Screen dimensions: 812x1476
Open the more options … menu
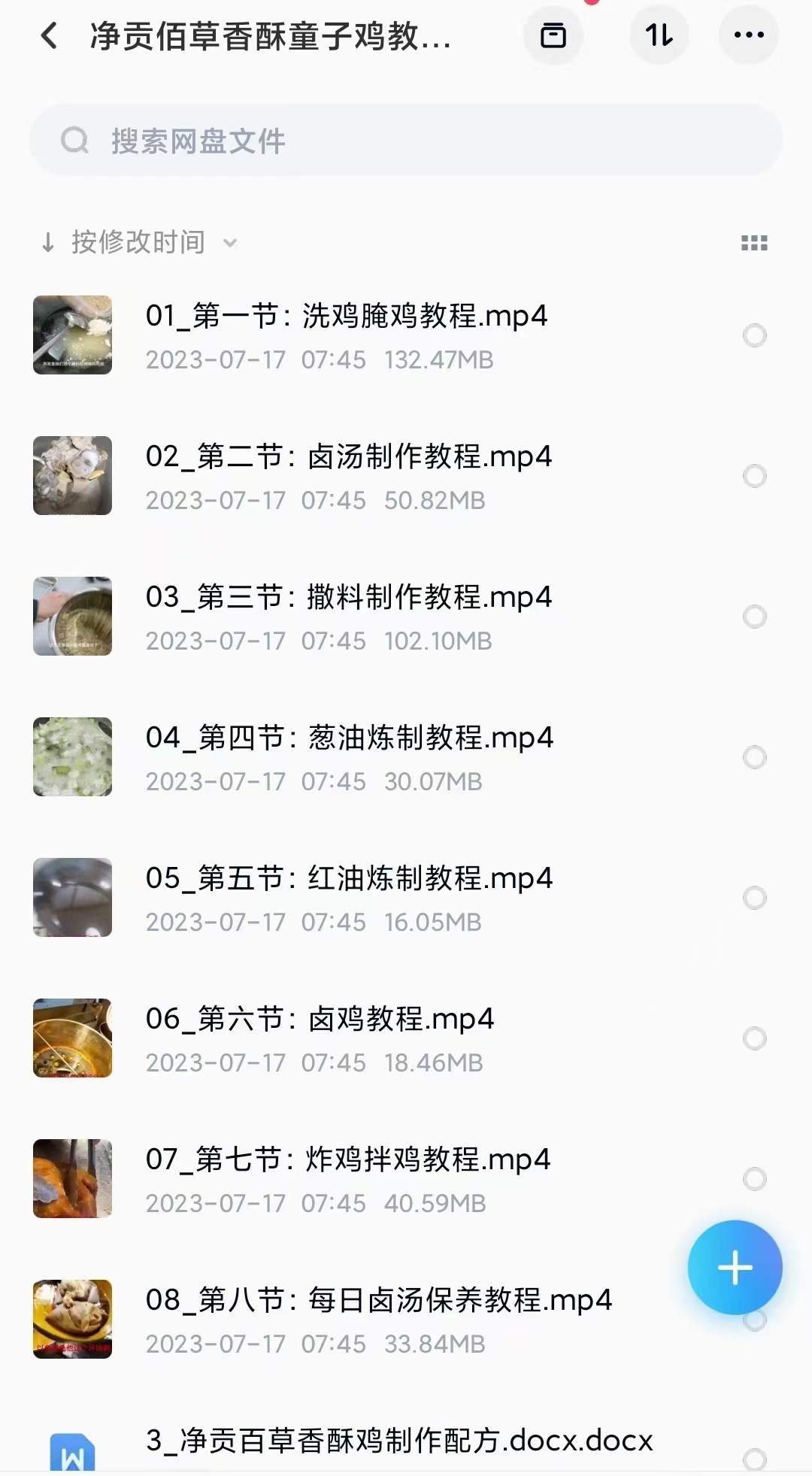tap(749, 35)
